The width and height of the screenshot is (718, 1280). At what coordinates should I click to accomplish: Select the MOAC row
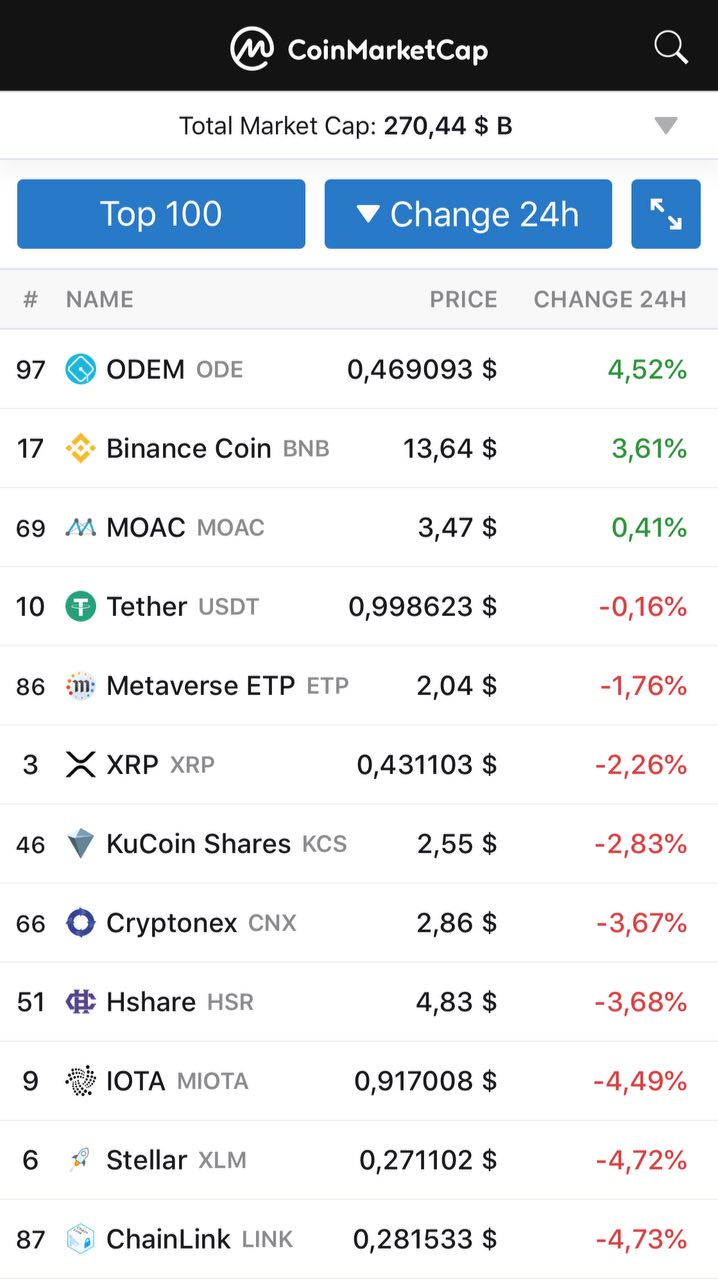coord(359,528)
